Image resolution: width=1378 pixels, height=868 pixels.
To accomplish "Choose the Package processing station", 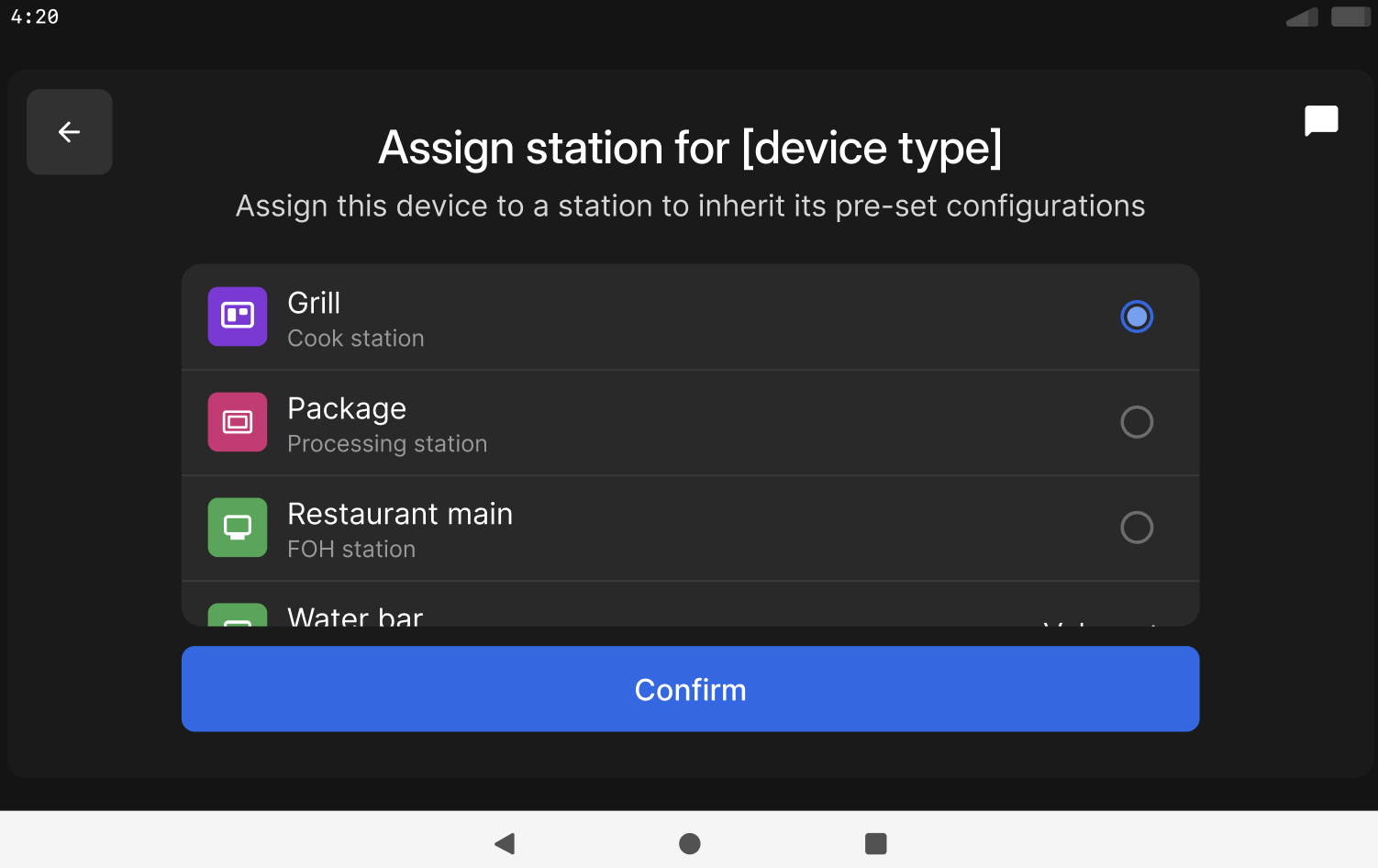I will coord(1136,422).
